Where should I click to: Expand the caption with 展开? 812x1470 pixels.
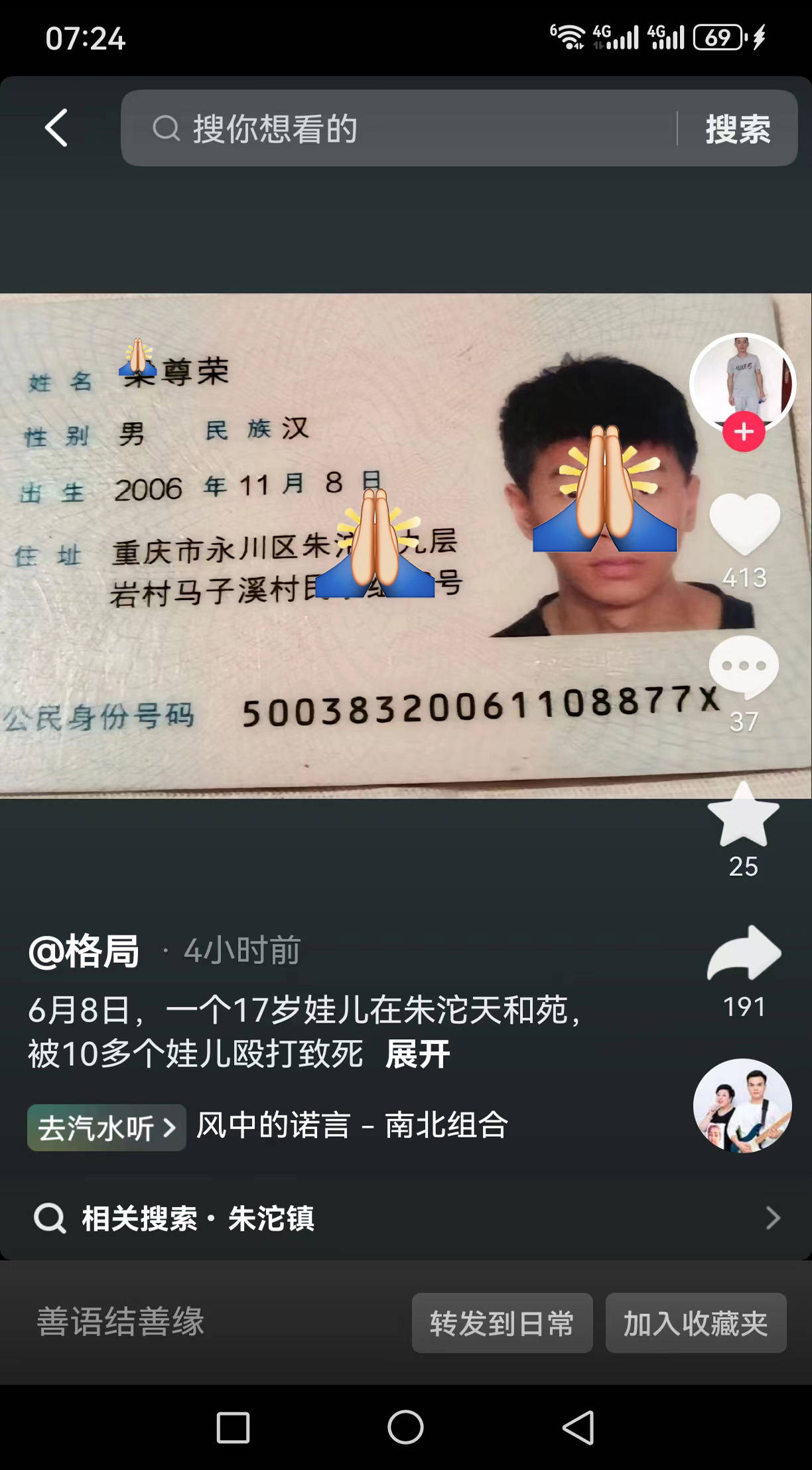coord(417,1054)
